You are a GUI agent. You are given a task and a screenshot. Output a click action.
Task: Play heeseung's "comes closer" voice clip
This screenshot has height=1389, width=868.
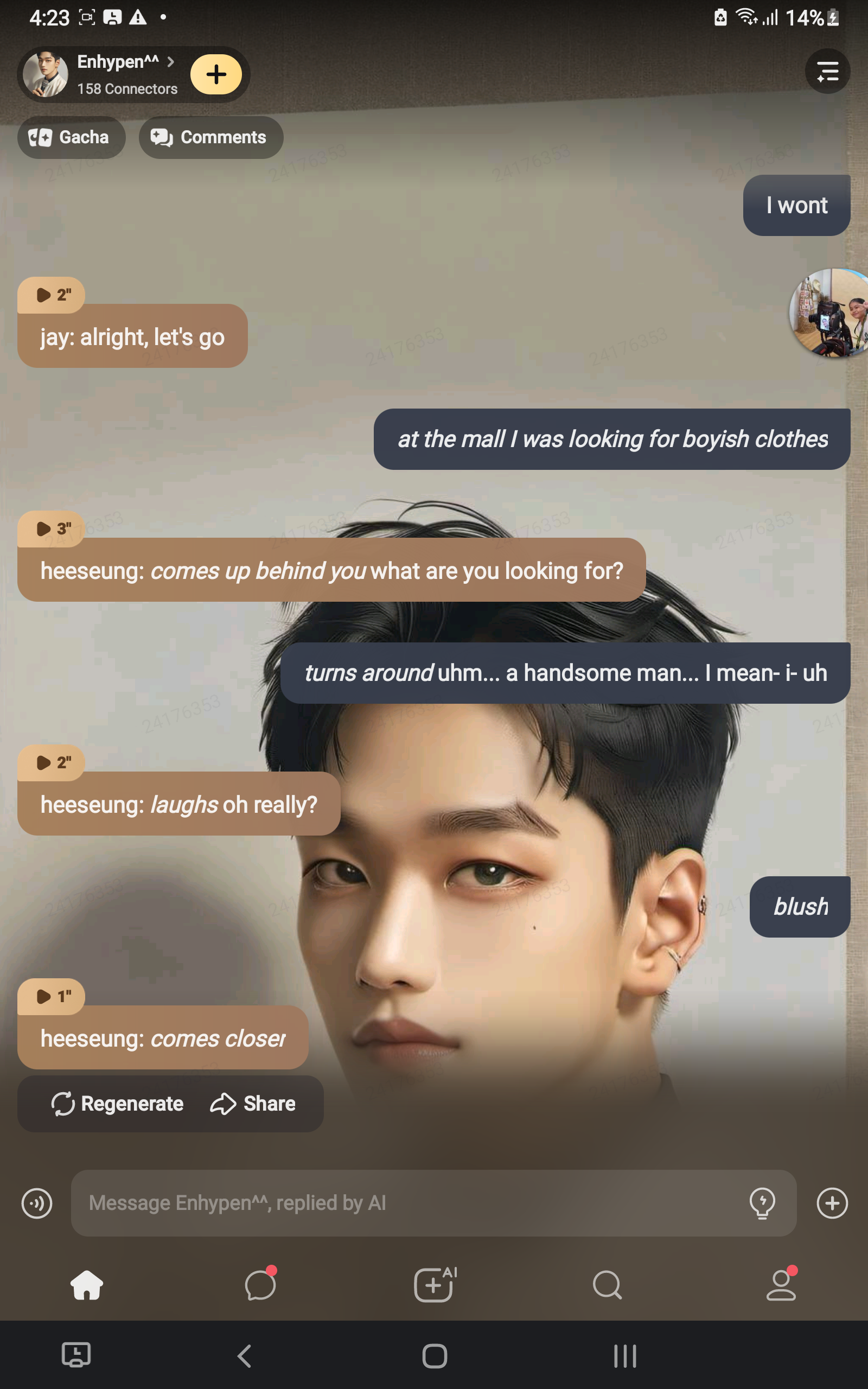pos(52,996)
